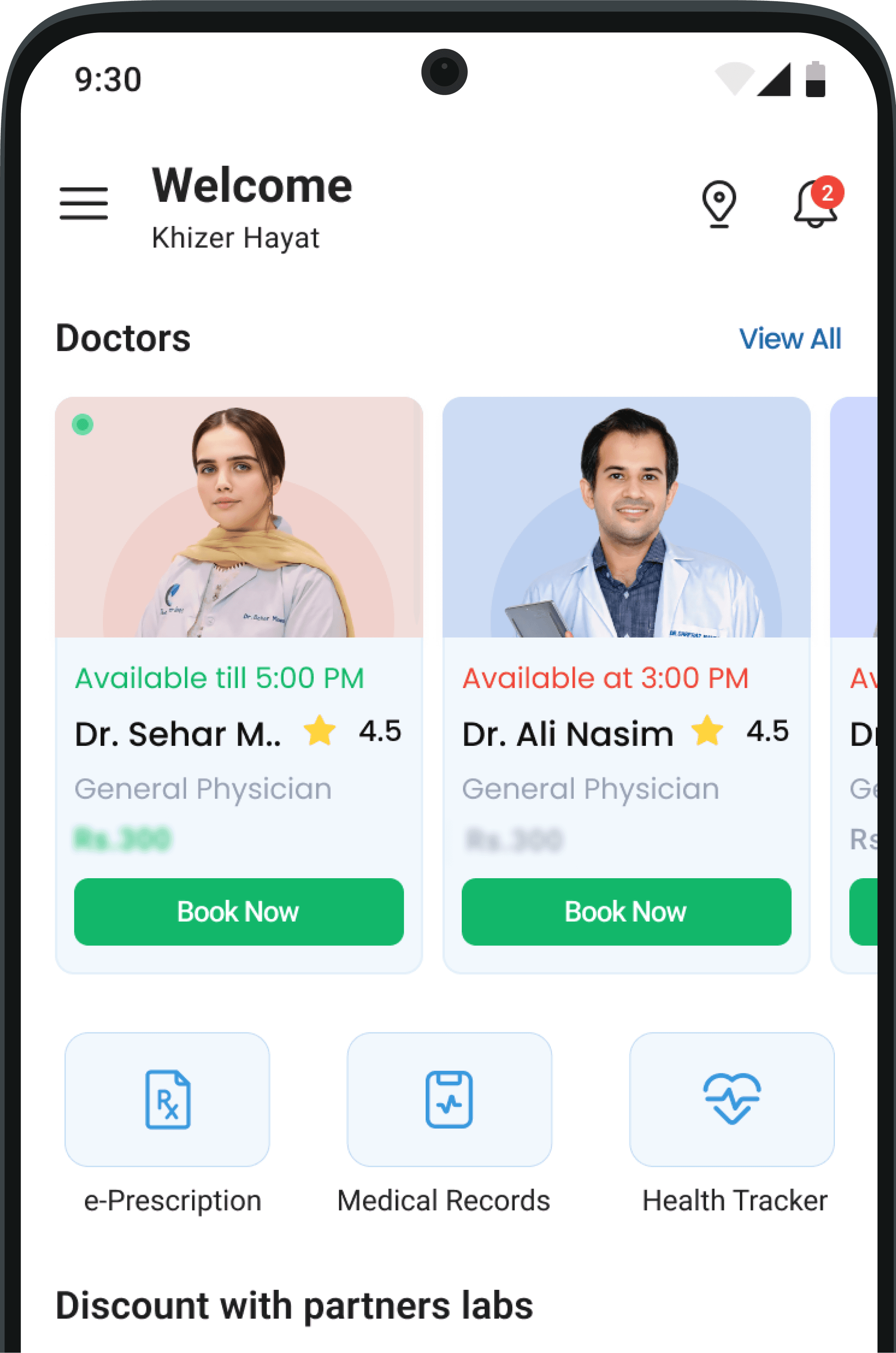Open View All doctors list
Screen dimensions: 896x1353
pos(790,339)
